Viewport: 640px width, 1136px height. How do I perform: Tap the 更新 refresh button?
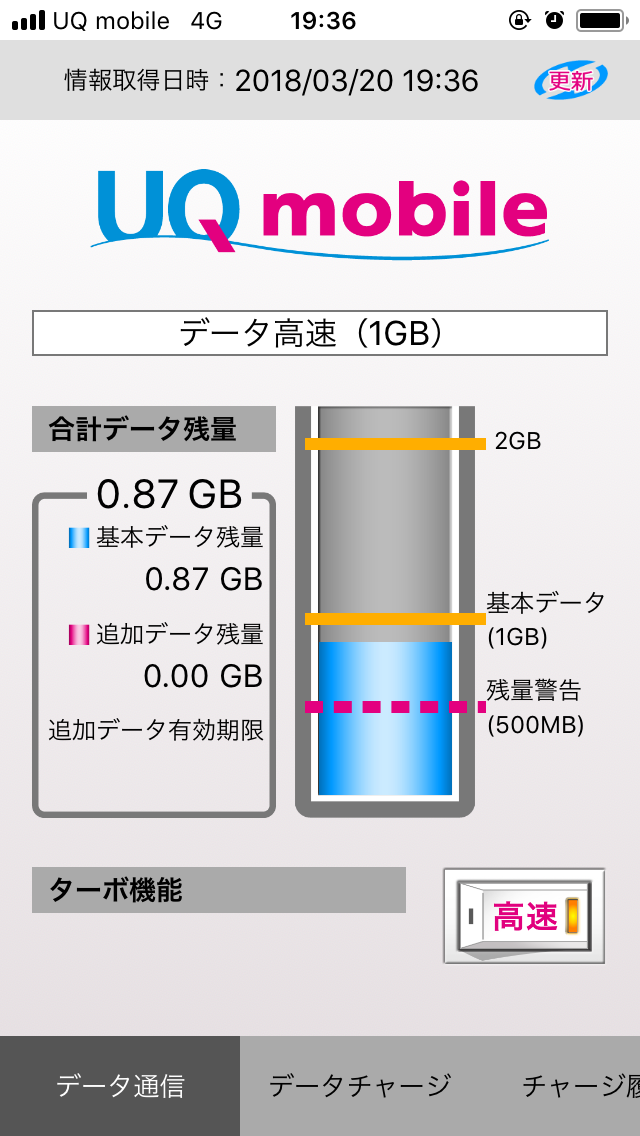pyautogui.click(x=571, y=80)
